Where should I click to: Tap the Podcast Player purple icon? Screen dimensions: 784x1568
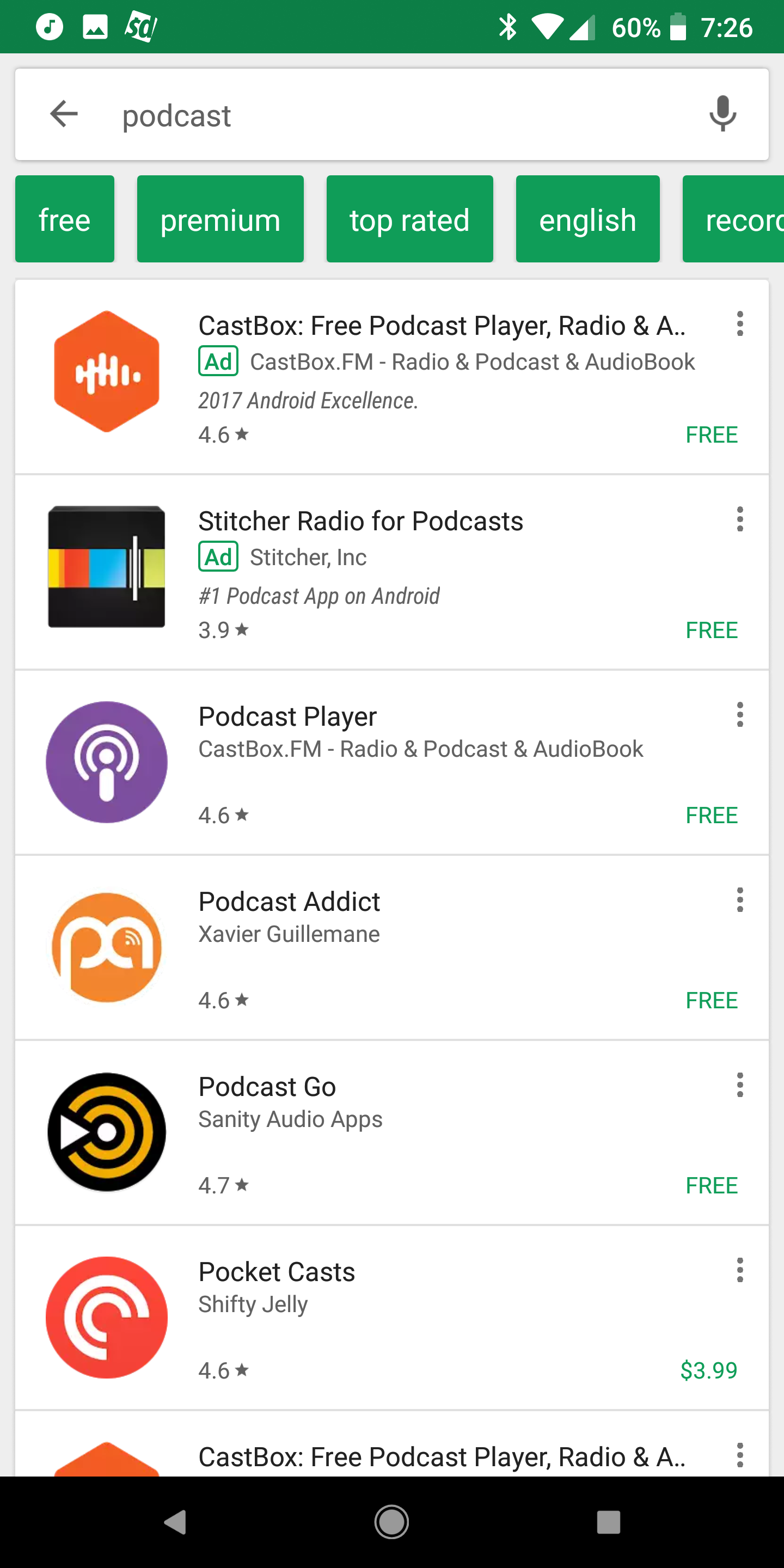click(x=107, y=763)
